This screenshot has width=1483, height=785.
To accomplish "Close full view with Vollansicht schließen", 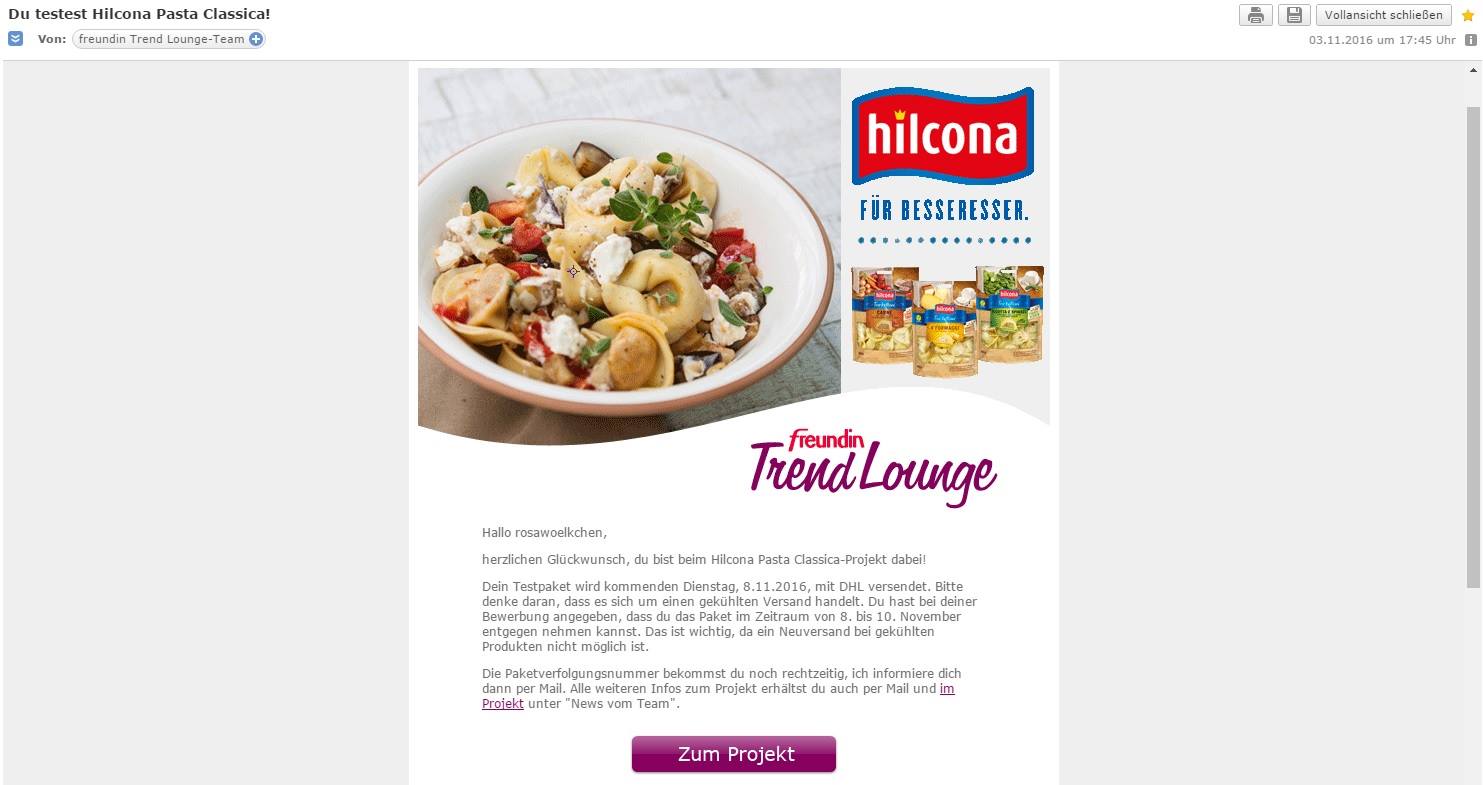I will click(x=1384, y=15).
